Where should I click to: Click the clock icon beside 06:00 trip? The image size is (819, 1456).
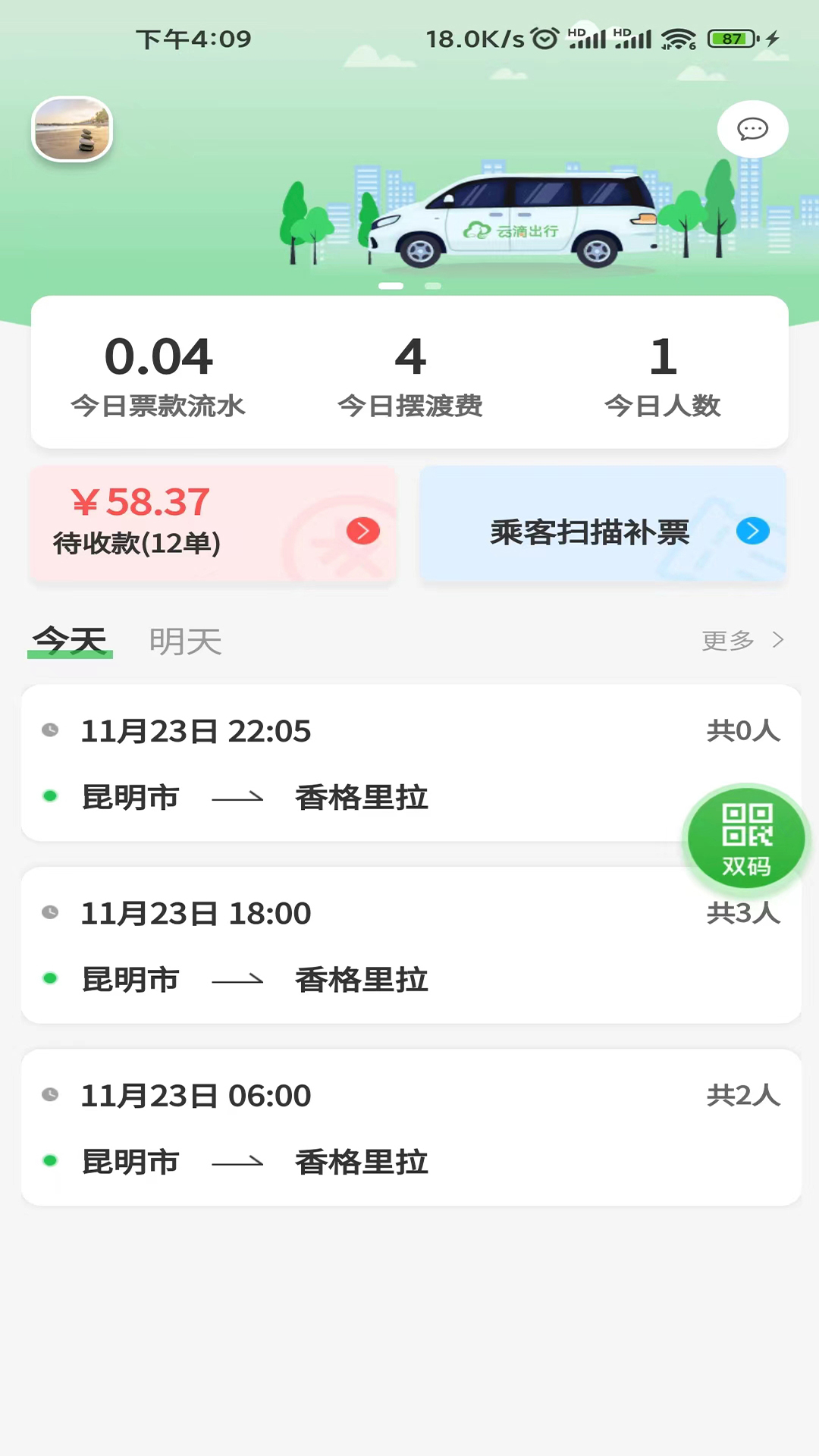(51, 1094)
